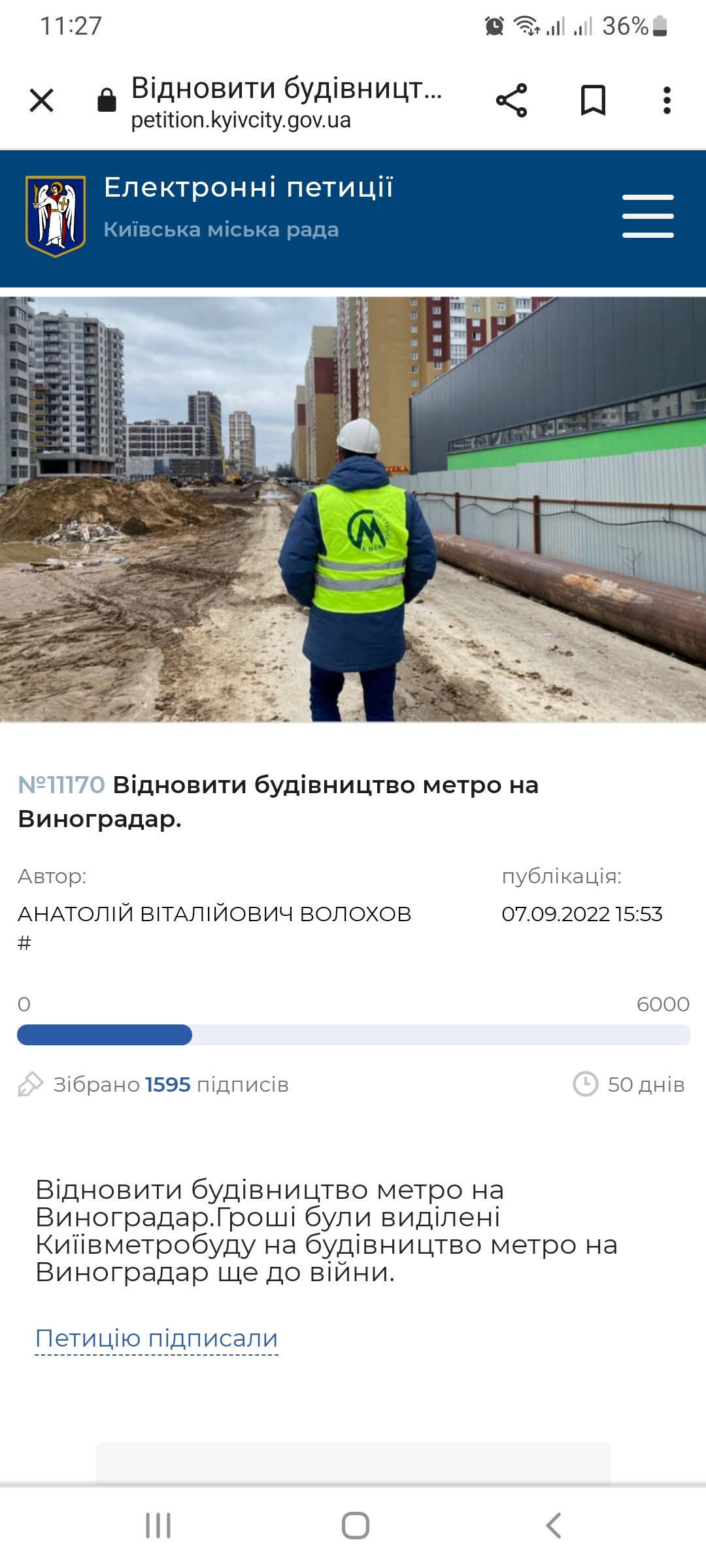706x1568 pixels.
Task: Open the Електронні петиції home logo
Action: 56,216
